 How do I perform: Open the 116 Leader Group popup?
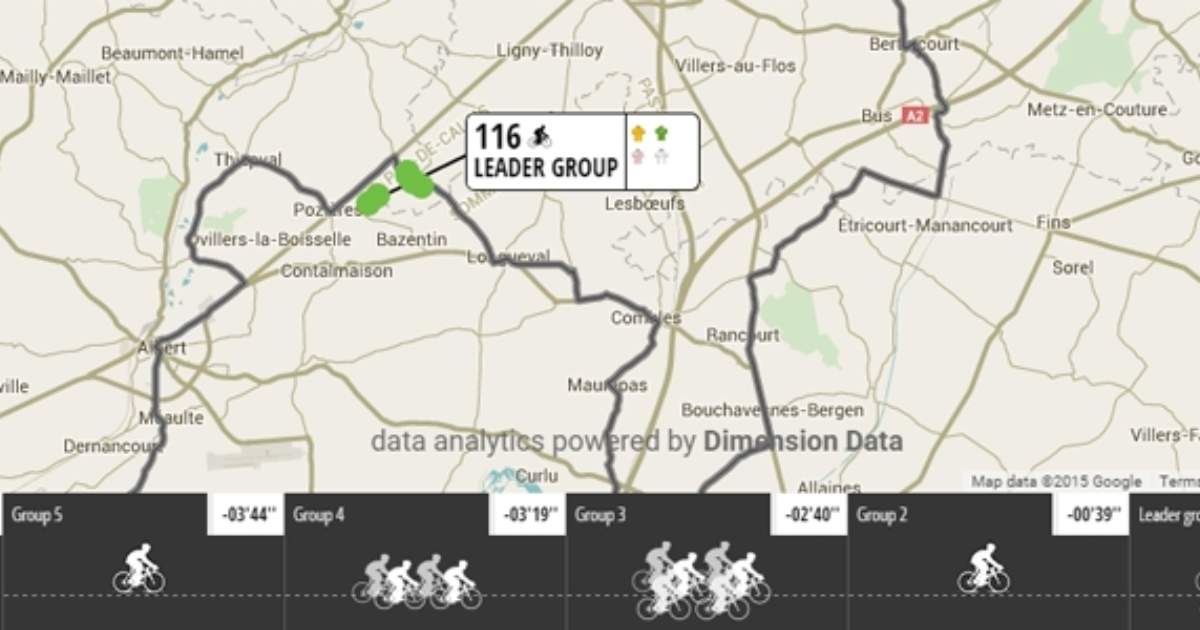coord(547,151)
